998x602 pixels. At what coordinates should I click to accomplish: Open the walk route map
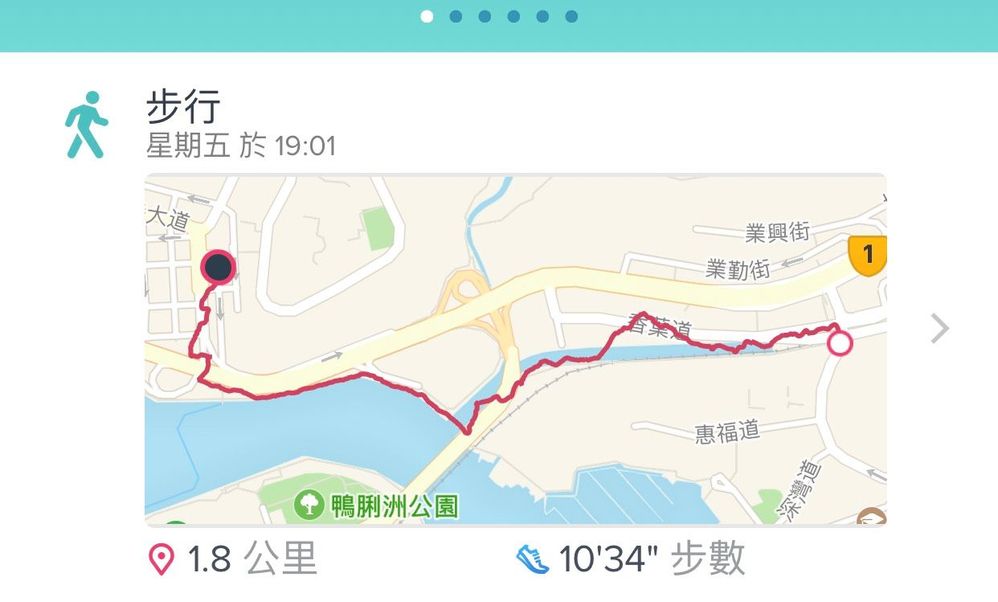pos(515,350)
